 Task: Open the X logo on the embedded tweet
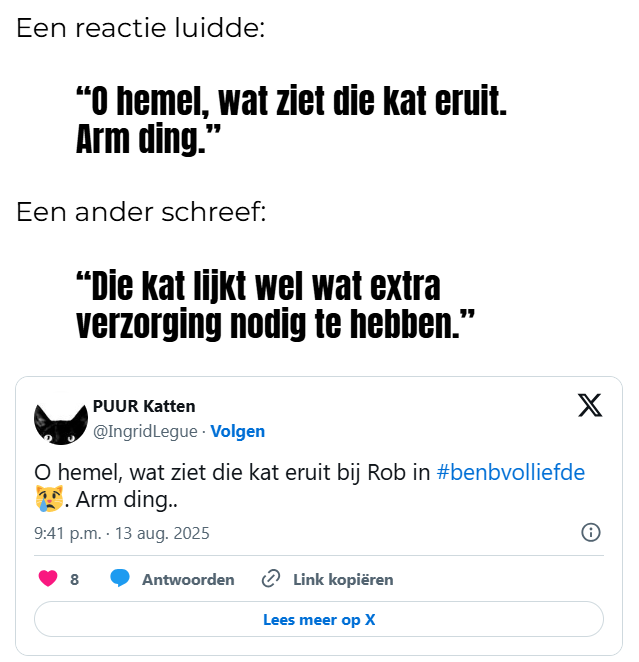(590, 405)
